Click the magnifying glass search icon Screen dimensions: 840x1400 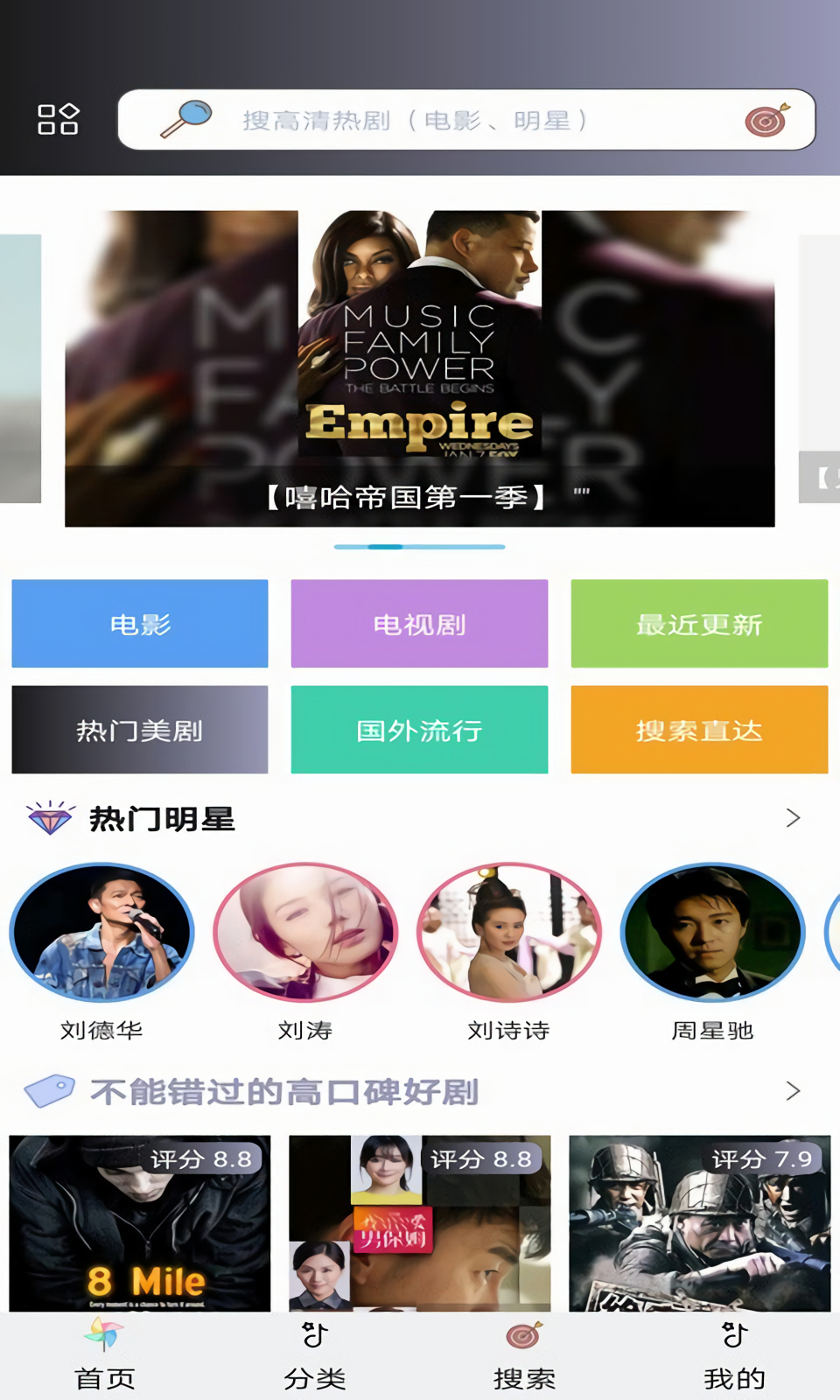point(189,120)
